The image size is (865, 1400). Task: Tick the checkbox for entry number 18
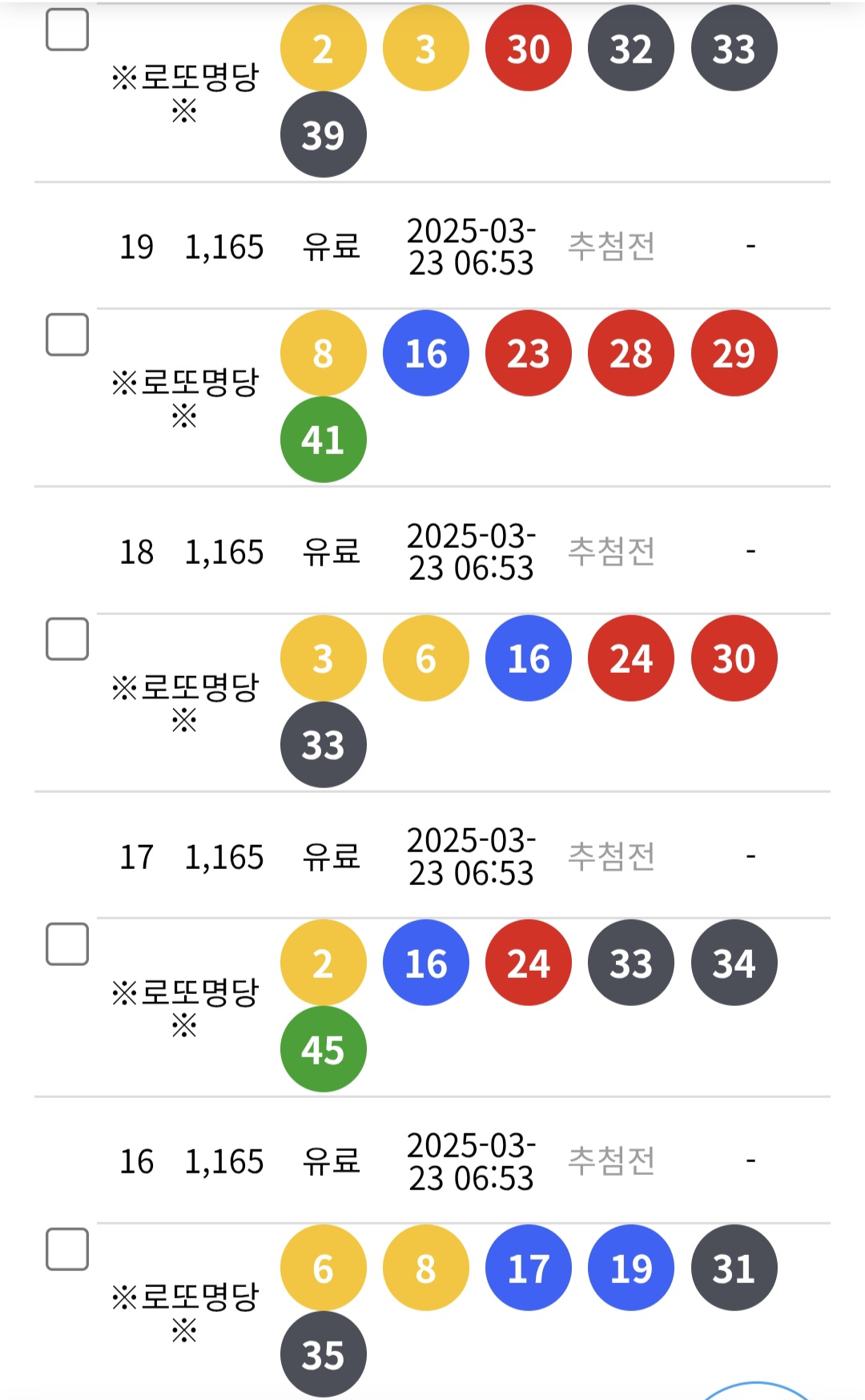[x=67, y=639]
